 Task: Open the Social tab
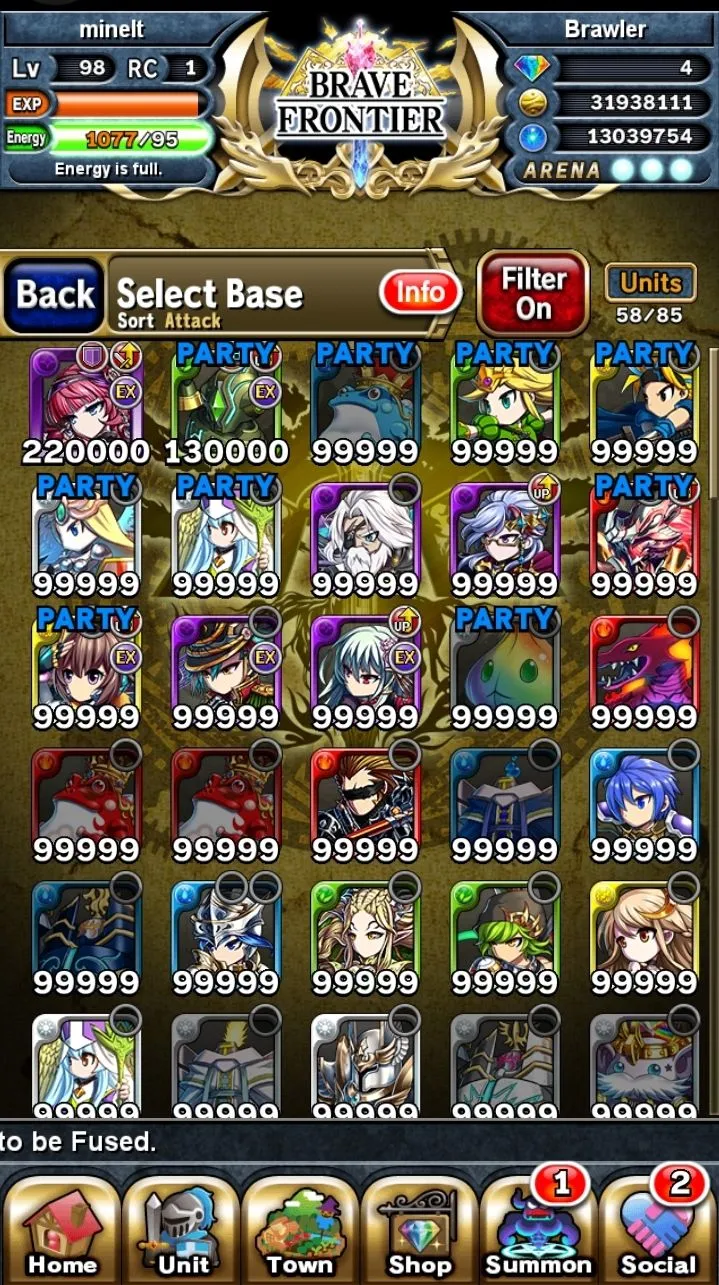(657, 1230)
